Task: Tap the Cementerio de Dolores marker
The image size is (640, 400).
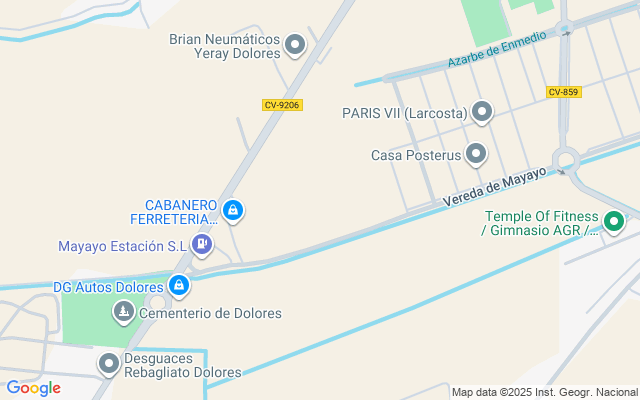Action: [x=123, y=312]
